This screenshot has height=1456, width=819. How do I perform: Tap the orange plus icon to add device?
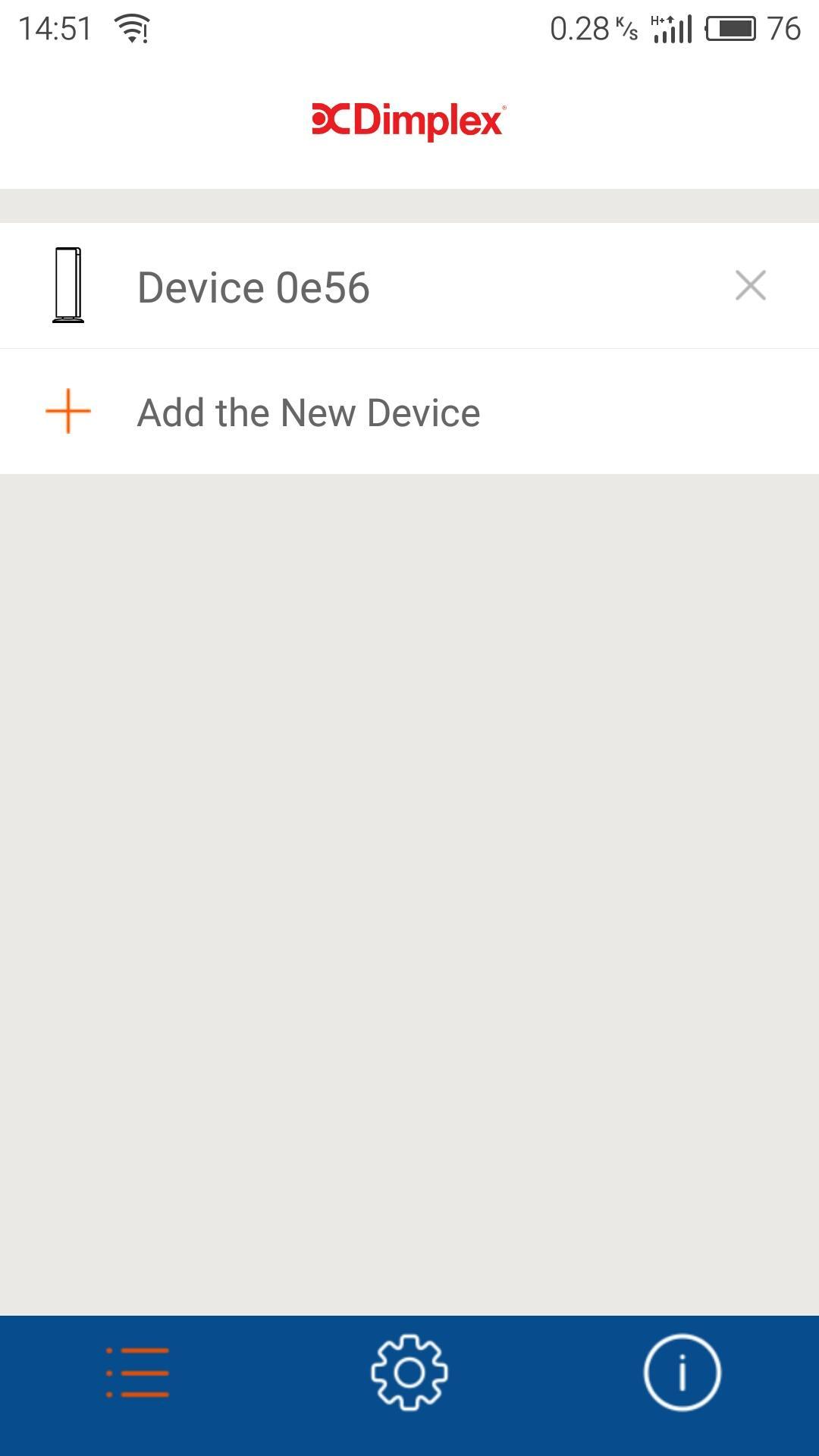pyautogui.click(x=67, y=412)
